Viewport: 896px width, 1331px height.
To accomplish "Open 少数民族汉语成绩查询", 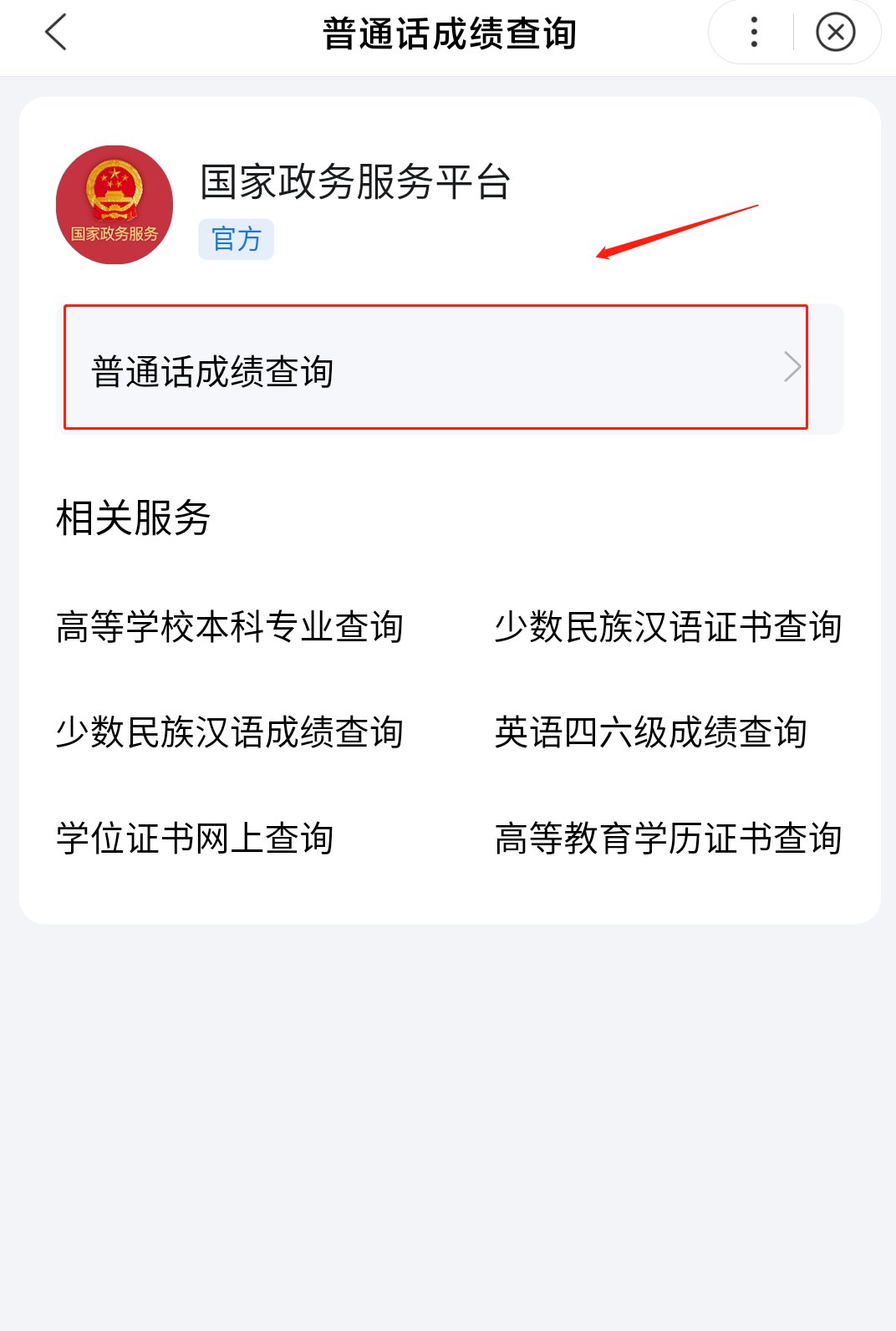I will point(230,732).
